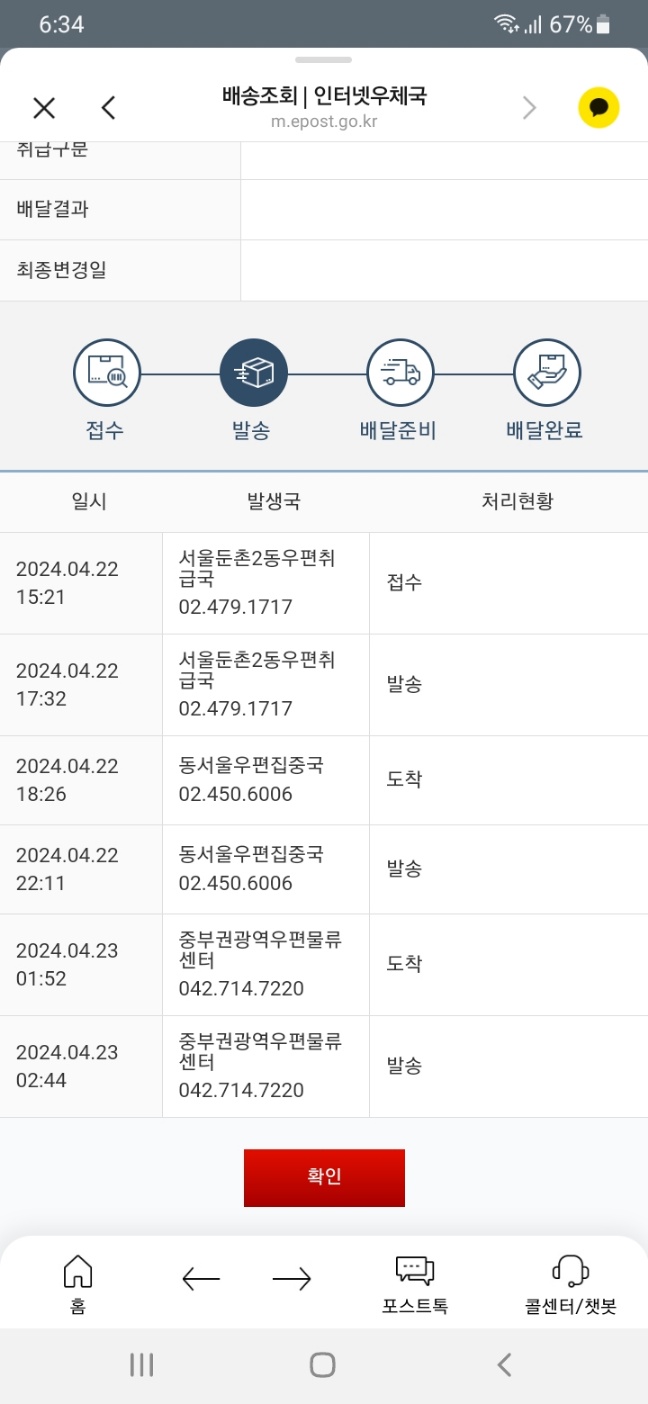Tap the left arrow in bottom bar
648x1404 pixels.
[x=201, y=1279]
